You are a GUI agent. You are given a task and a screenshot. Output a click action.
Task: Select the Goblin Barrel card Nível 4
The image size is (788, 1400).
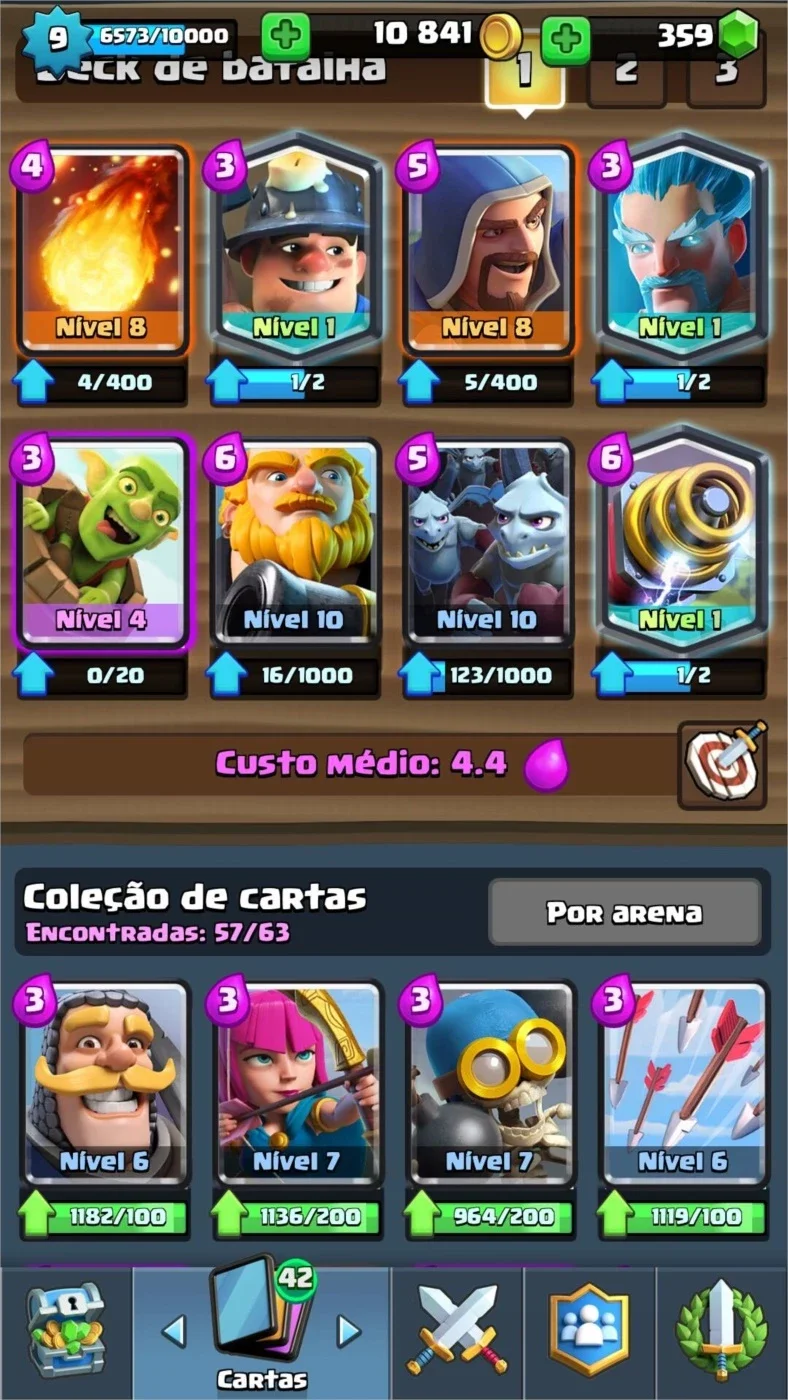102,543
